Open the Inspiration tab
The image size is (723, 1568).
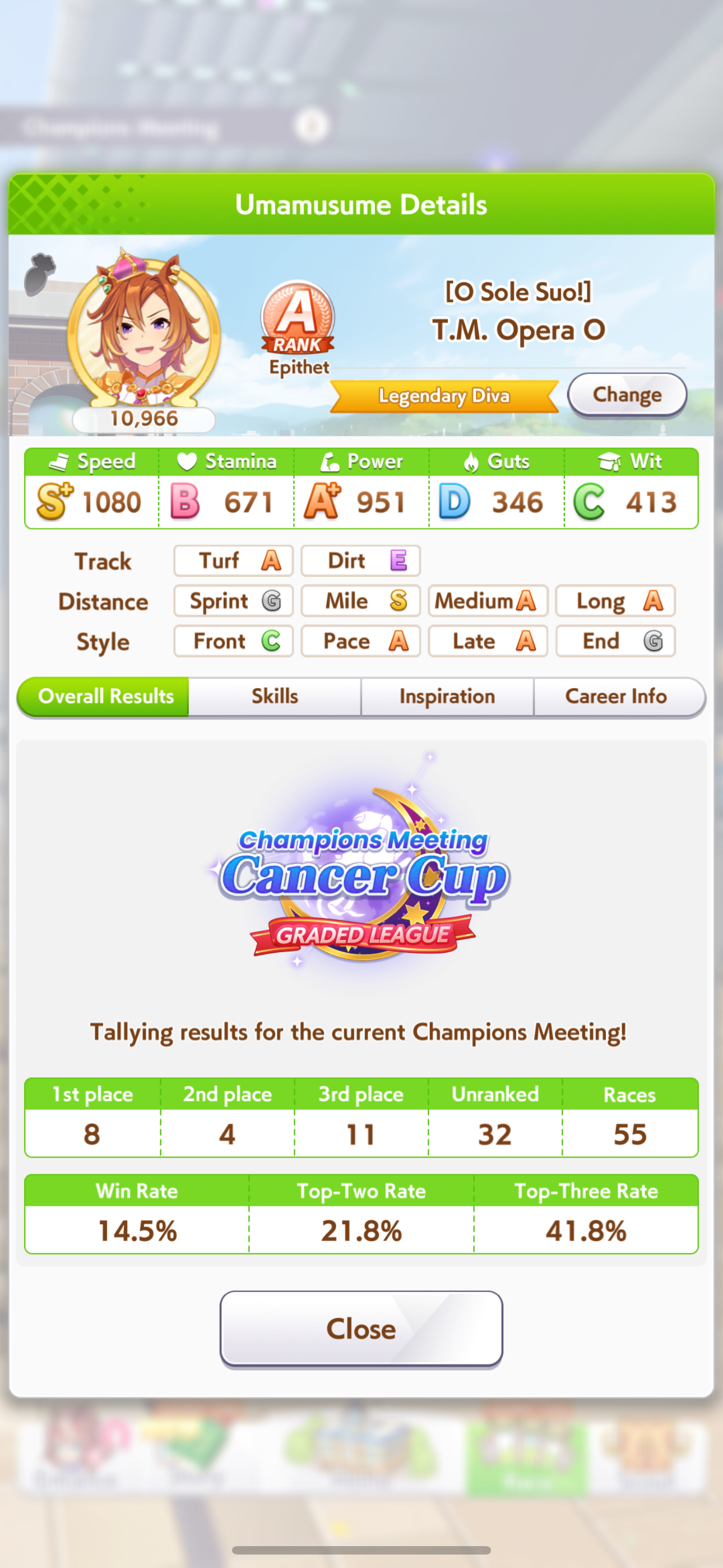[447, 696]
